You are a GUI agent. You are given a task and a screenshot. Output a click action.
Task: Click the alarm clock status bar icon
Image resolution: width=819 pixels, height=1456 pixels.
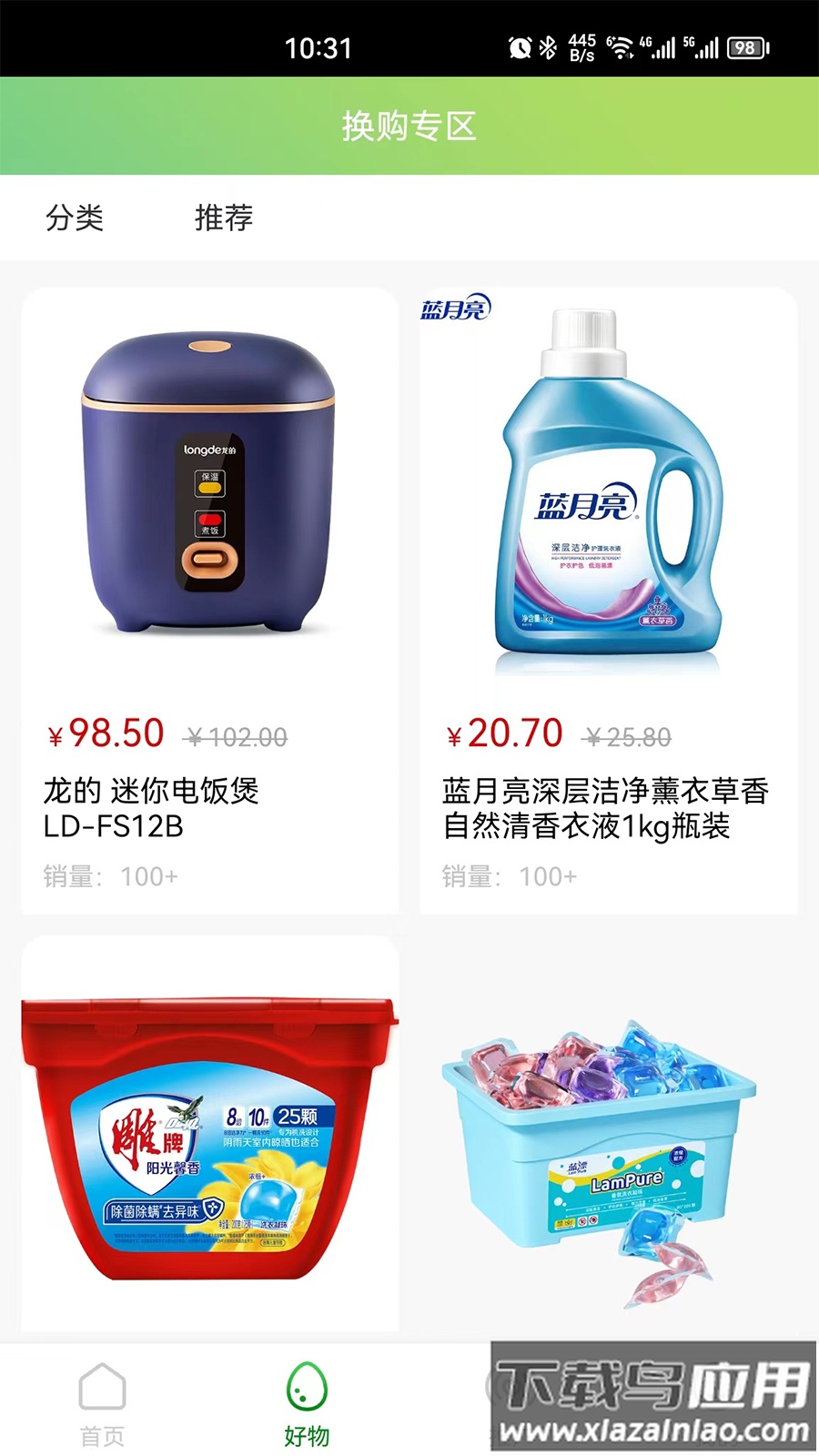519,47
